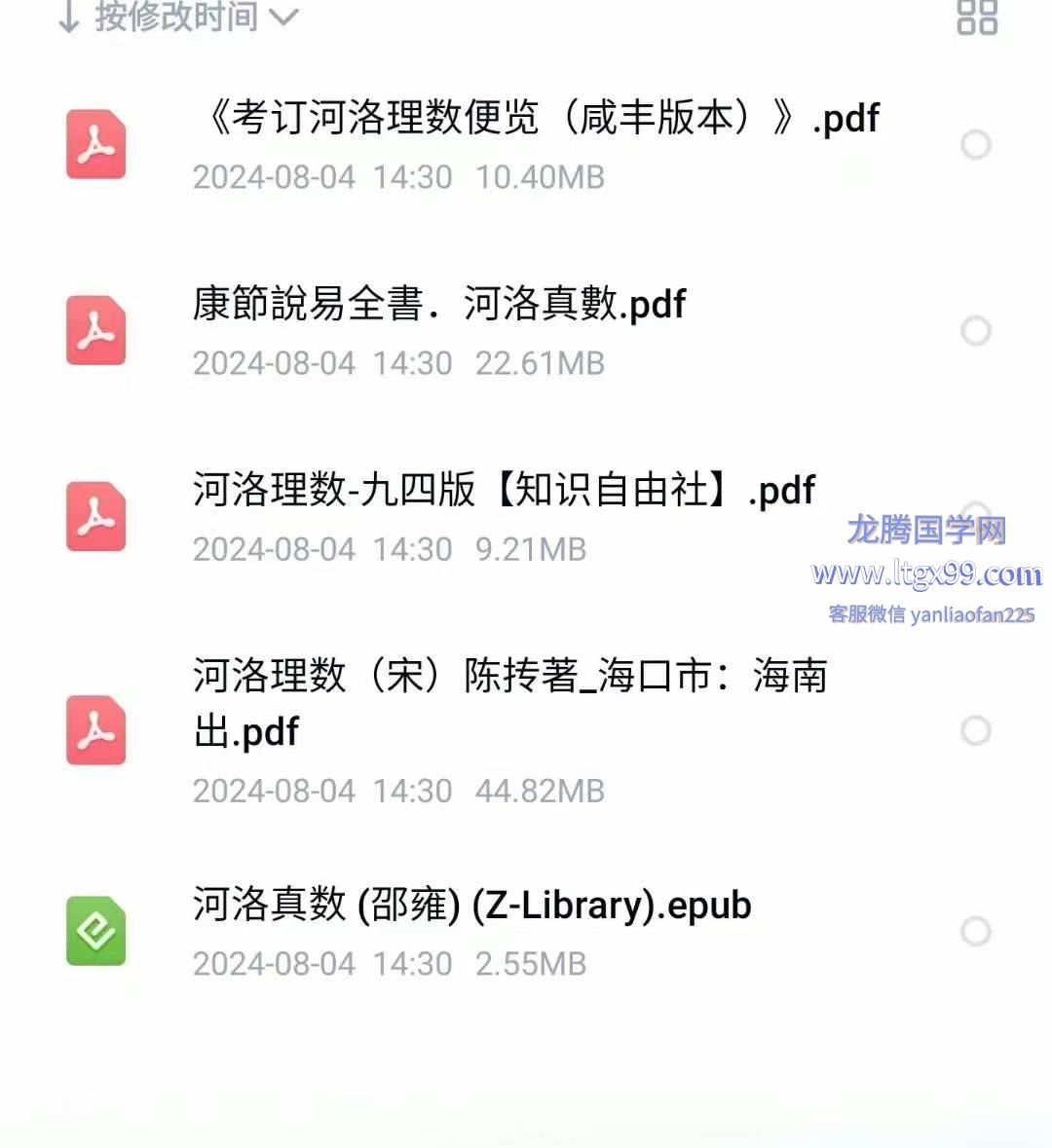Viewport: 1052px width, 1148px height.
Task: Open 河洛真数 (邵雍) (Z-Library).epub
Action: click(x=471, y=906)
